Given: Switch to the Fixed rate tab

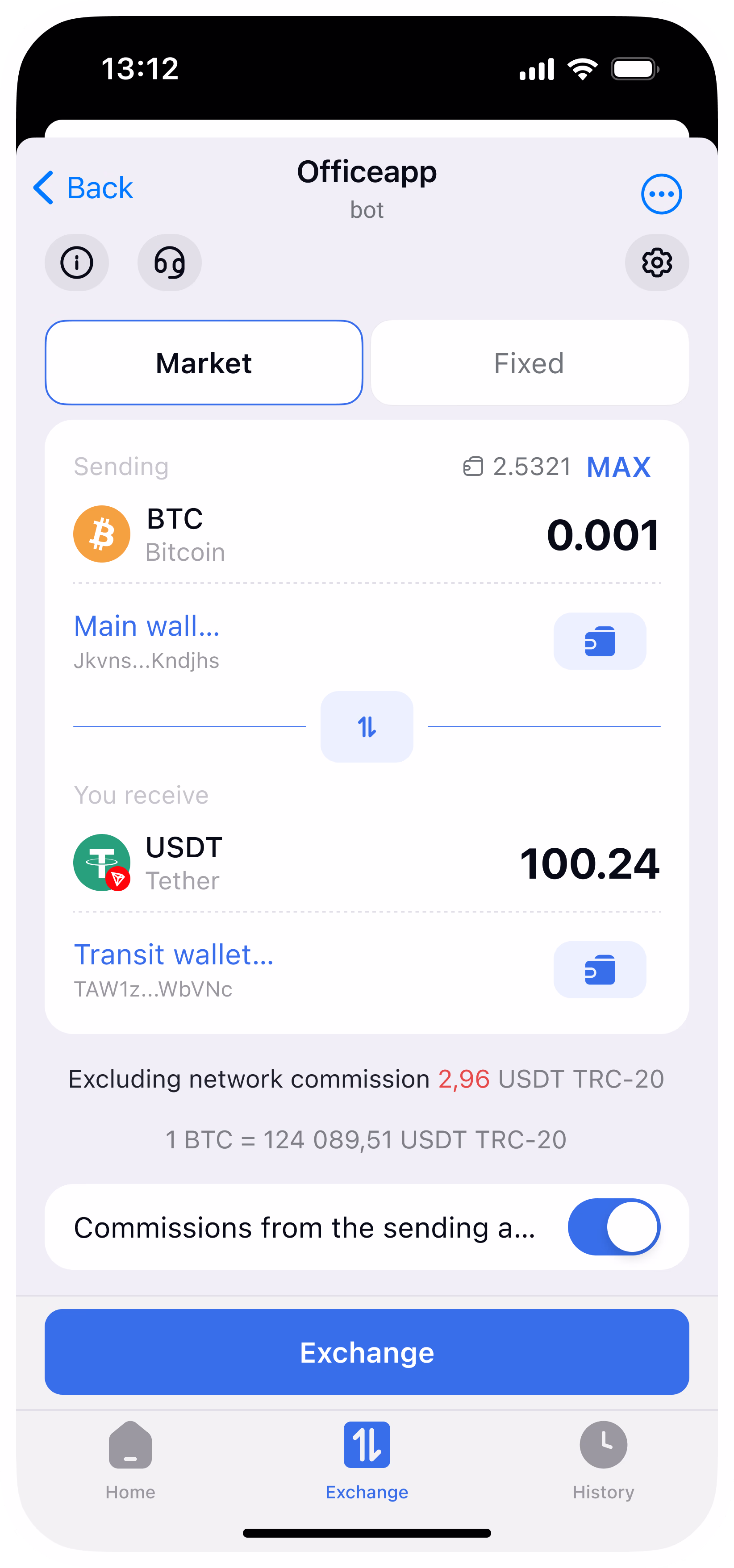Looking at the screenshot, I should tap(529, 363).
